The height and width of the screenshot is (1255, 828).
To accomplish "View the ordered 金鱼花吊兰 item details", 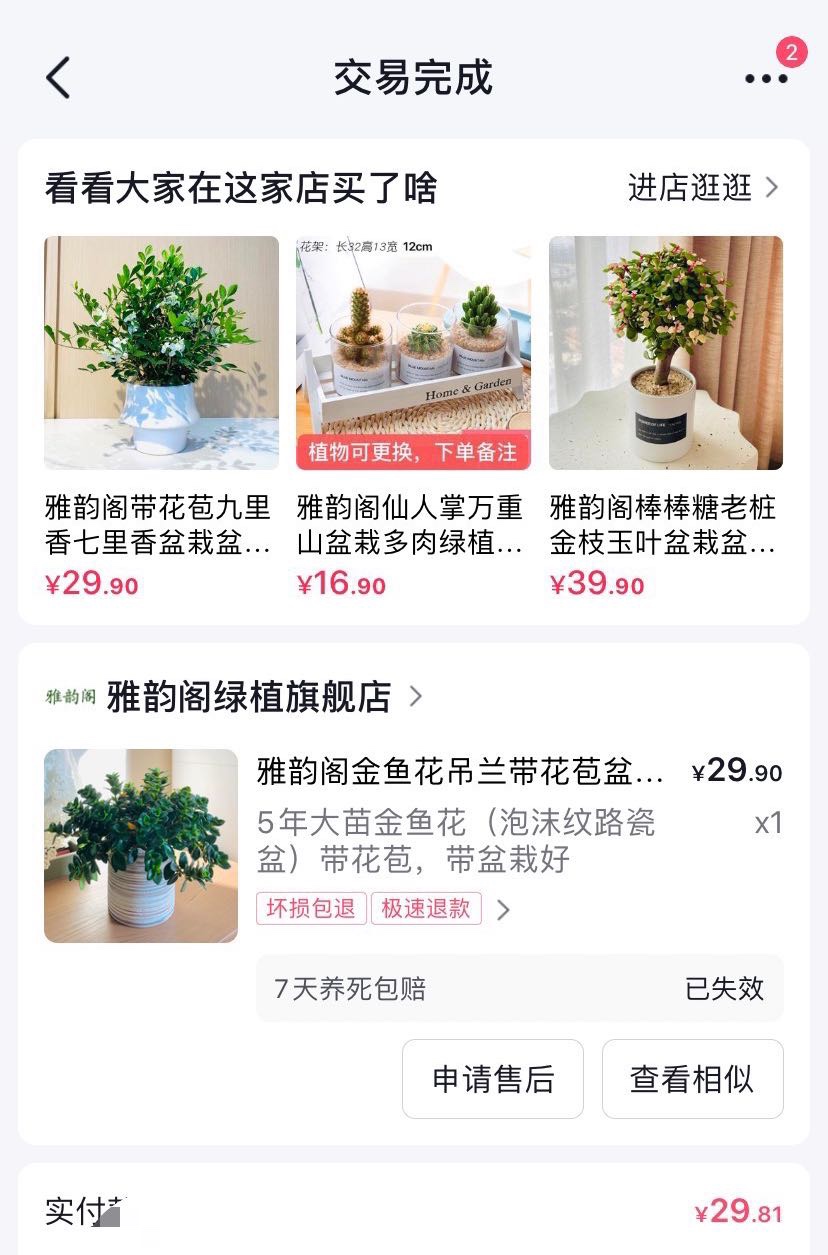I will click(460, 772).
